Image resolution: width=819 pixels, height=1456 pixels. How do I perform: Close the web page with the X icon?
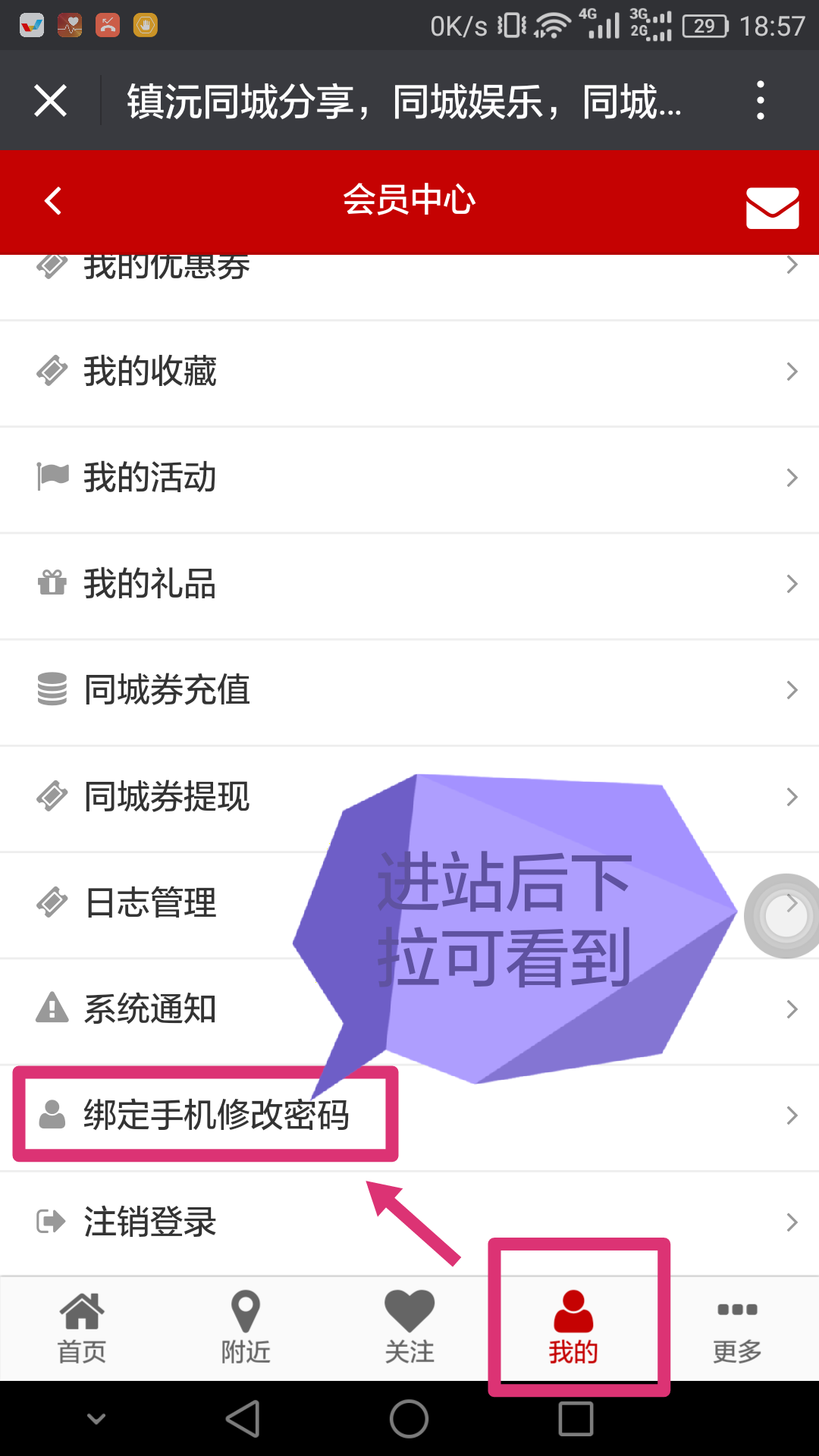51,101
